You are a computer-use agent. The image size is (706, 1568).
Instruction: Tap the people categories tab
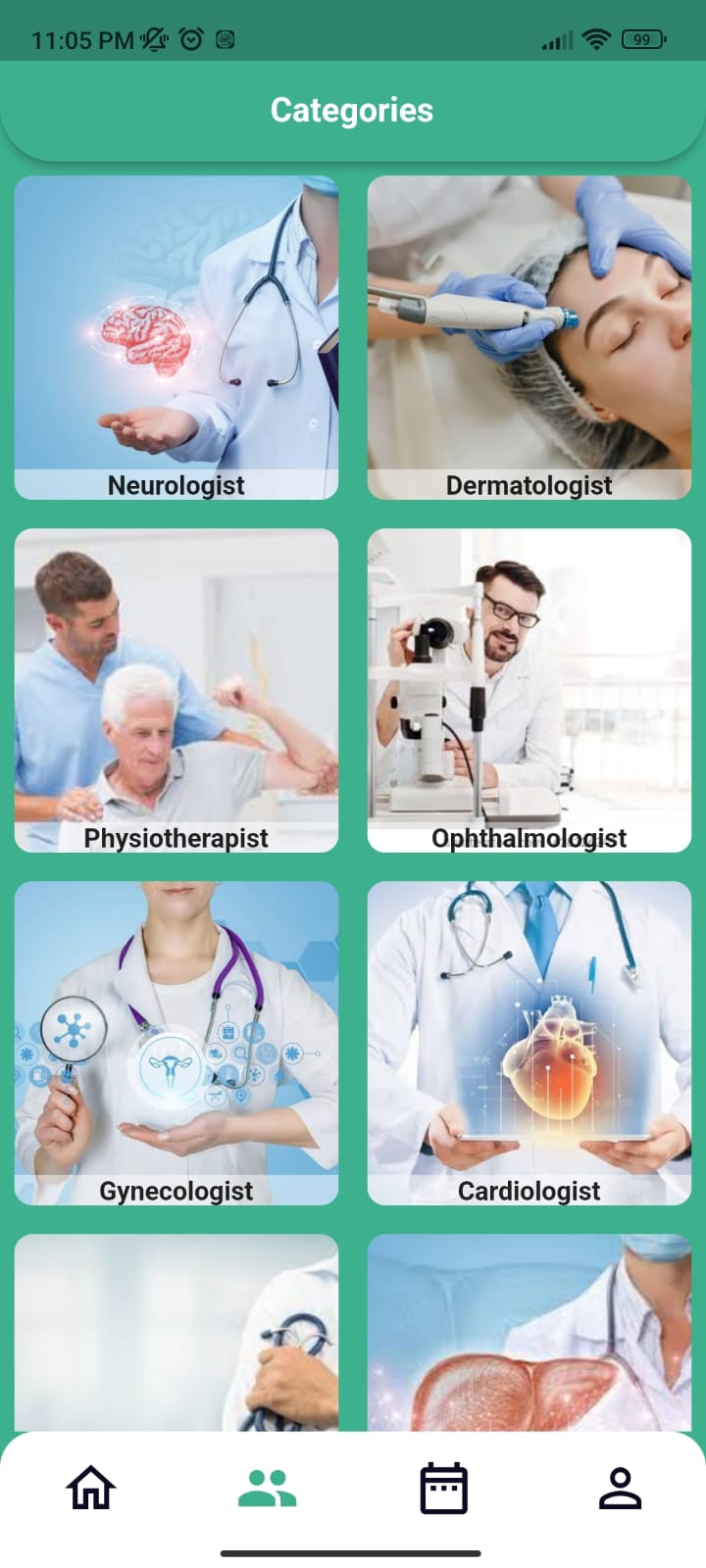pyautogui.click(x=267, y=1488)
